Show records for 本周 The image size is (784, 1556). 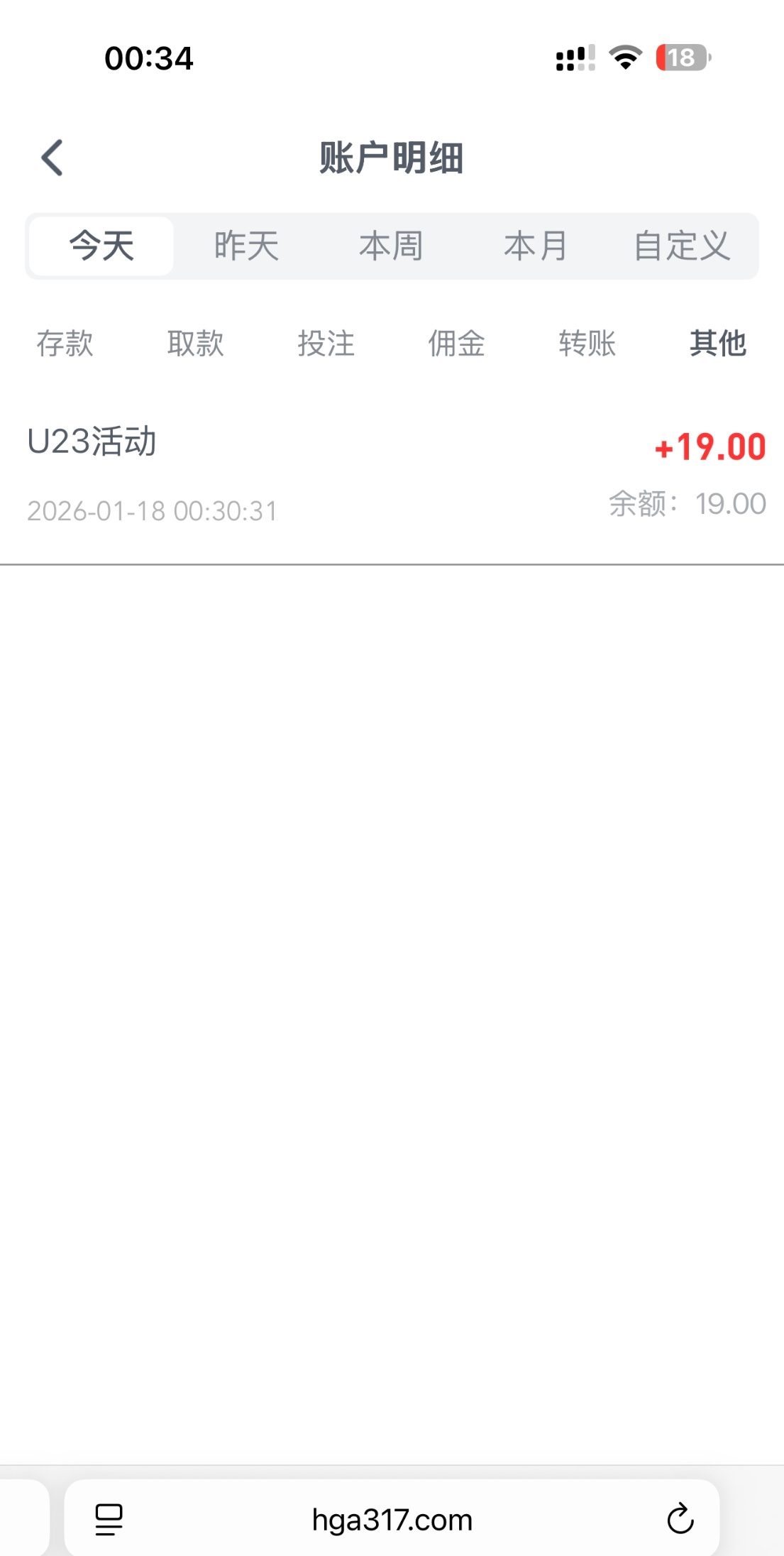(391, 246)
